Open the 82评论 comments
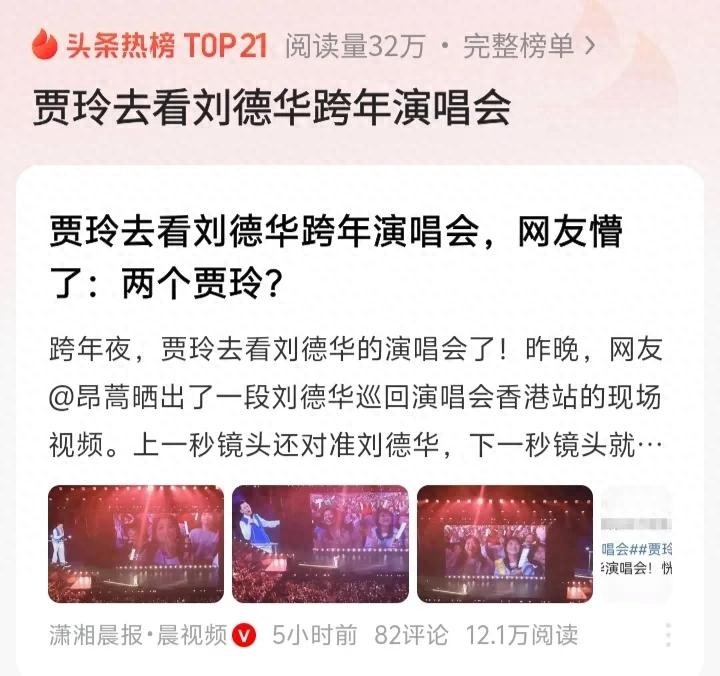The image size is (720, 676). tap(410, 634)
